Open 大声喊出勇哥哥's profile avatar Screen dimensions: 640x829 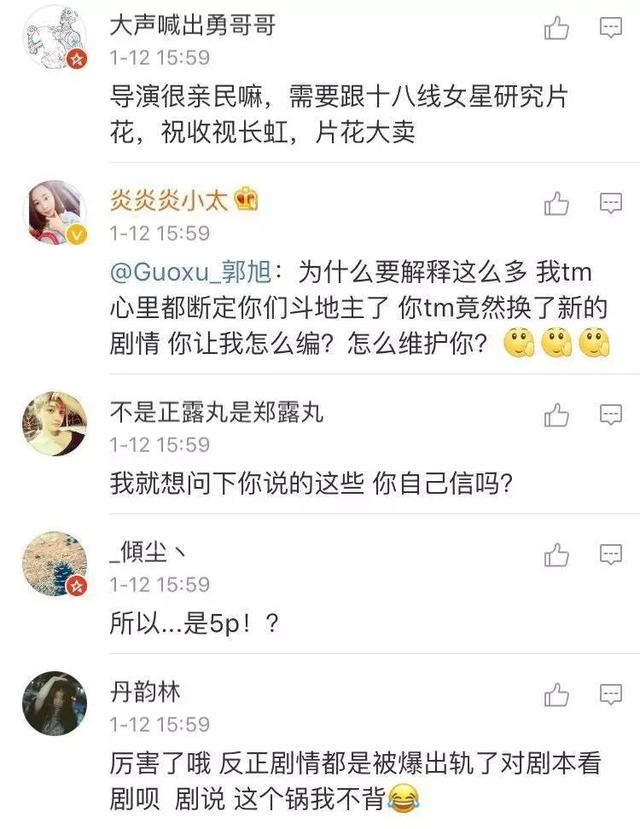(54, 35)
